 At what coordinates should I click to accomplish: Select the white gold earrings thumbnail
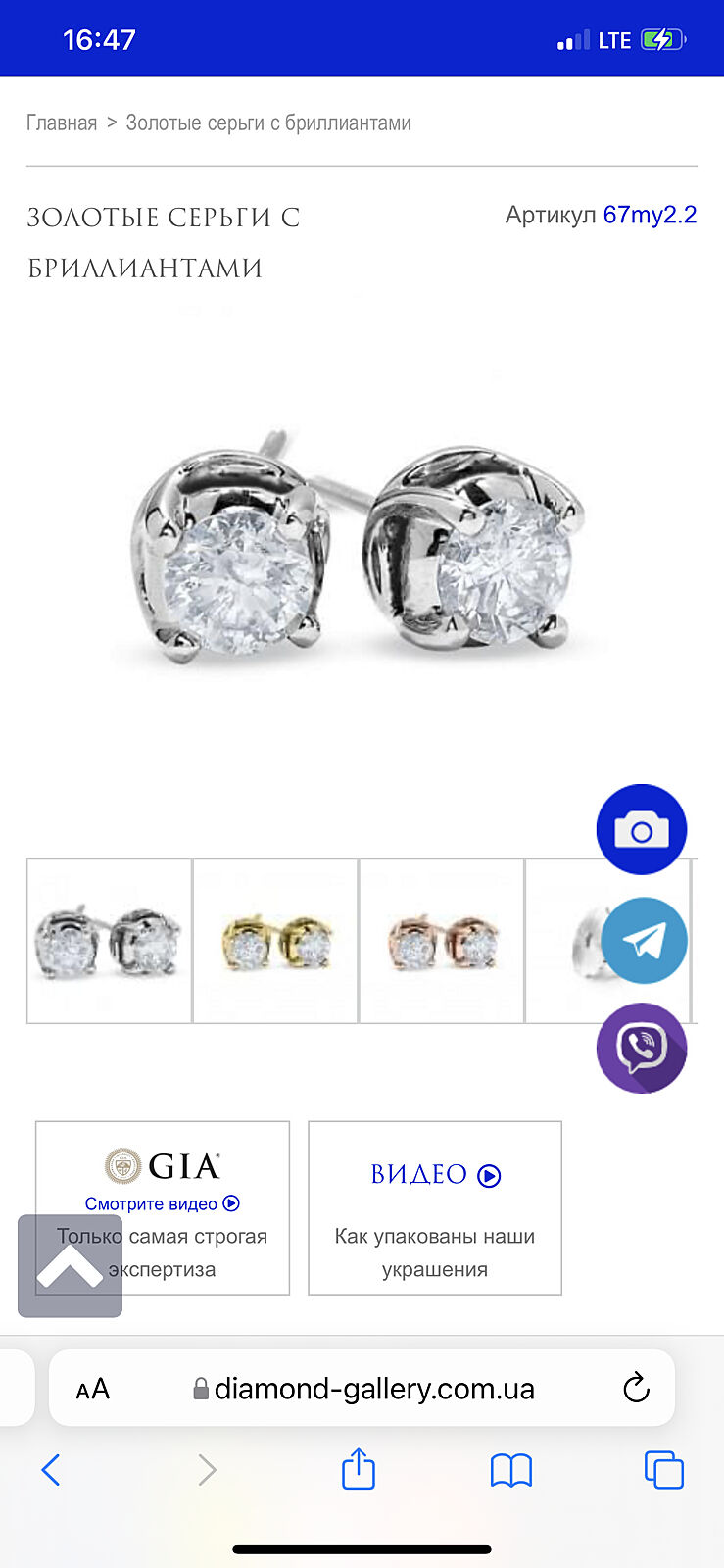point(109,941)
